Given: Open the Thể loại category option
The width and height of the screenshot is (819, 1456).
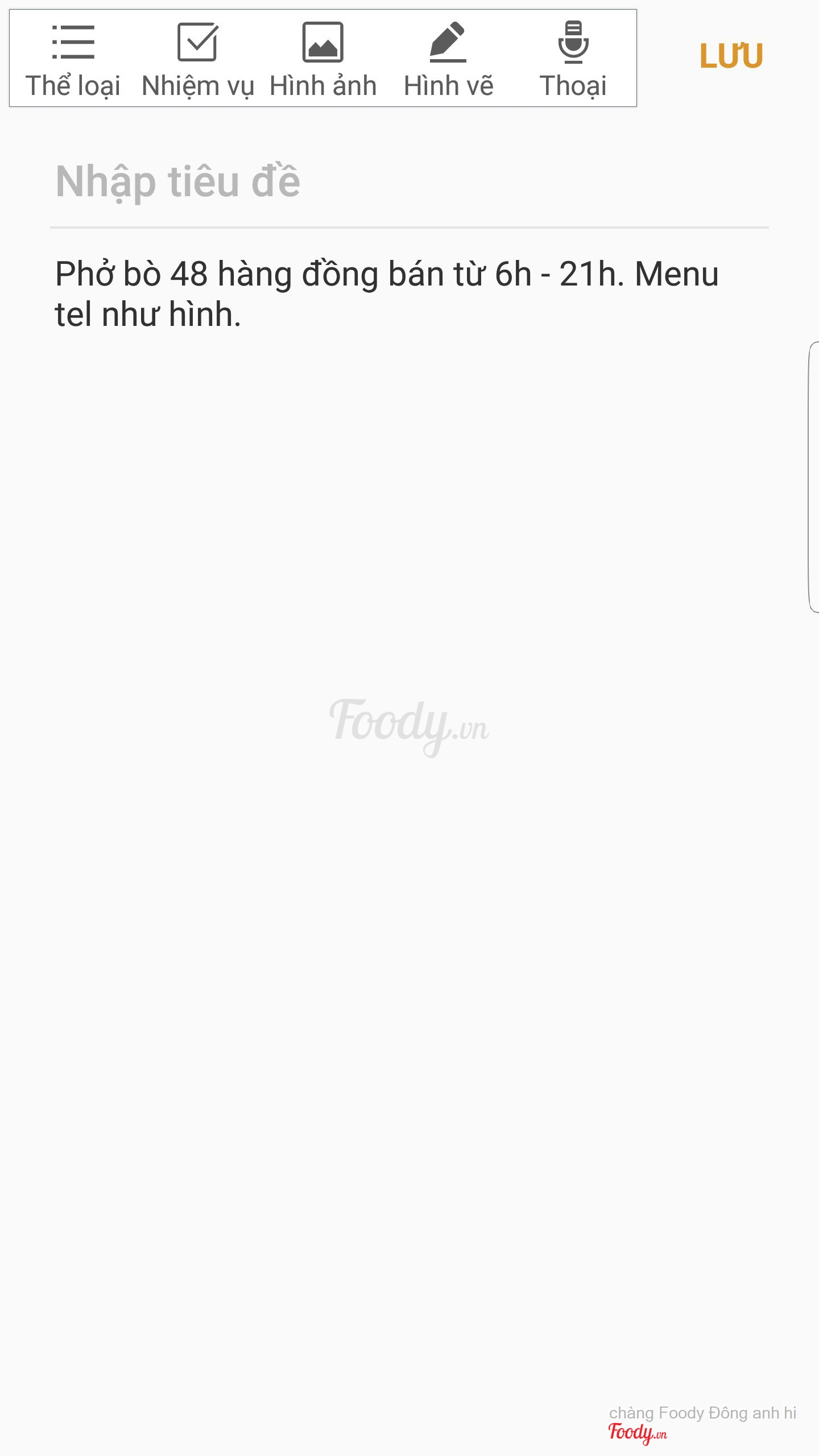Looking at the screenshot, I should pos(73,59).
